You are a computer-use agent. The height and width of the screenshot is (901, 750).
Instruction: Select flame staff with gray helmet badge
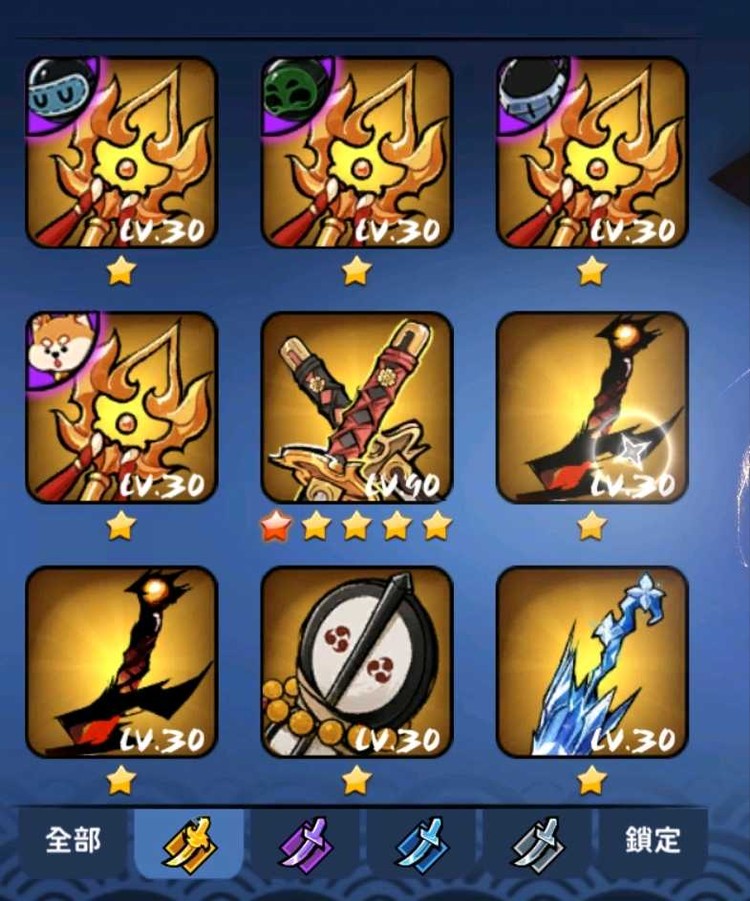[592, 152]
